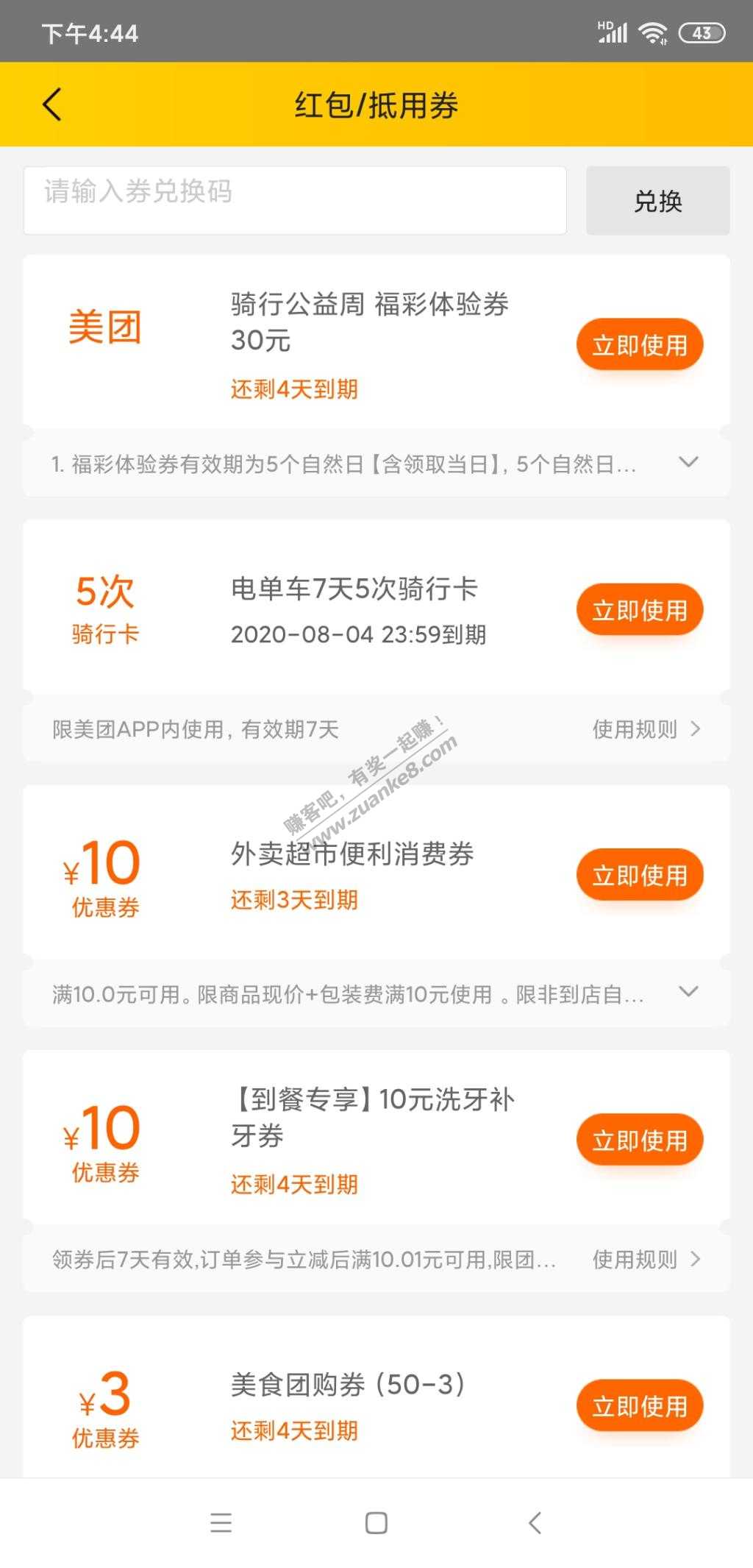This screenshot has height=1568, width=753.
Task: Use the 美食团购券 (50-3) now
Action: 639,1405
